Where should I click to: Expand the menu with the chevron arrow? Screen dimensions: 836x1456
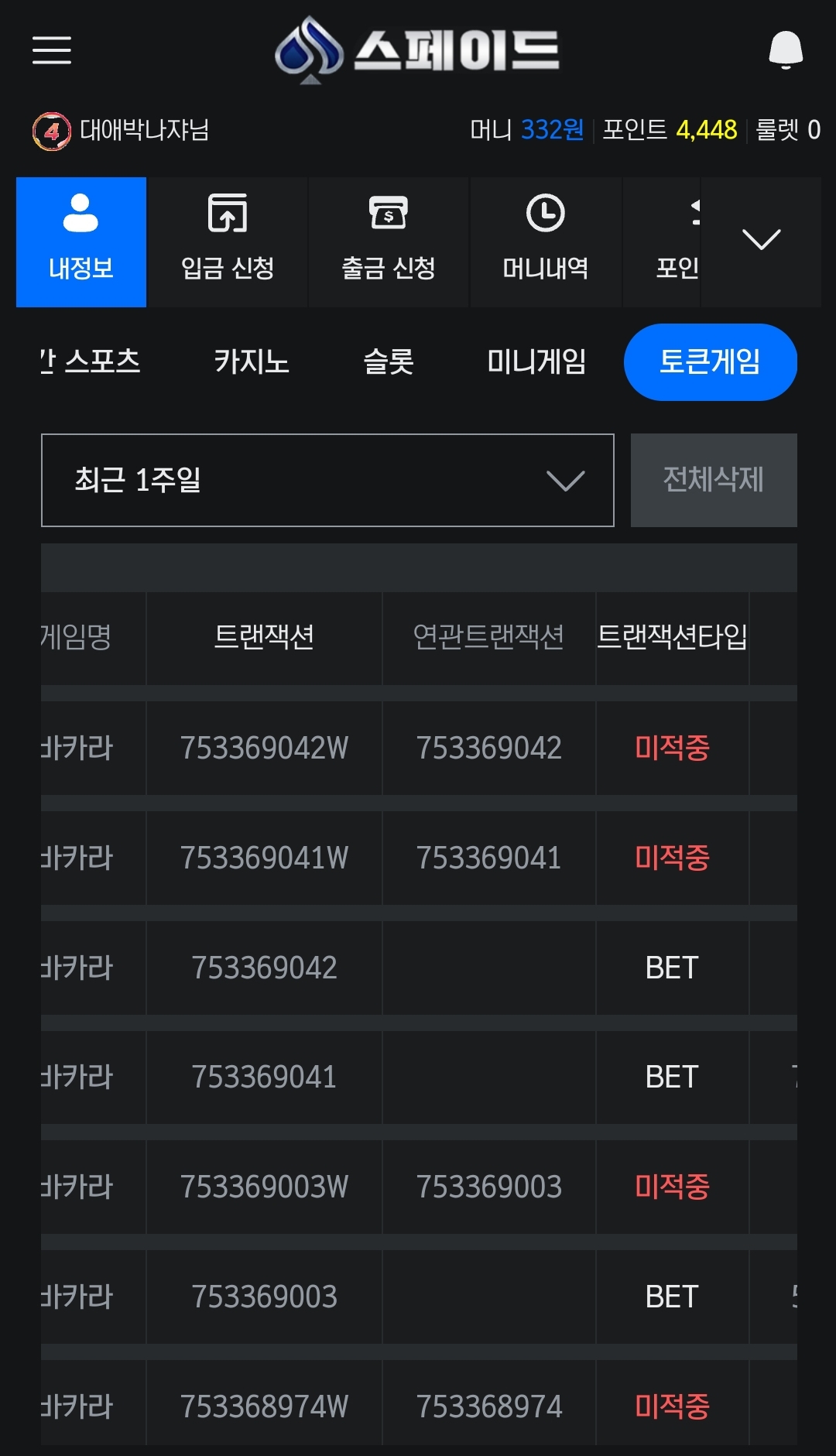[761, 241]
